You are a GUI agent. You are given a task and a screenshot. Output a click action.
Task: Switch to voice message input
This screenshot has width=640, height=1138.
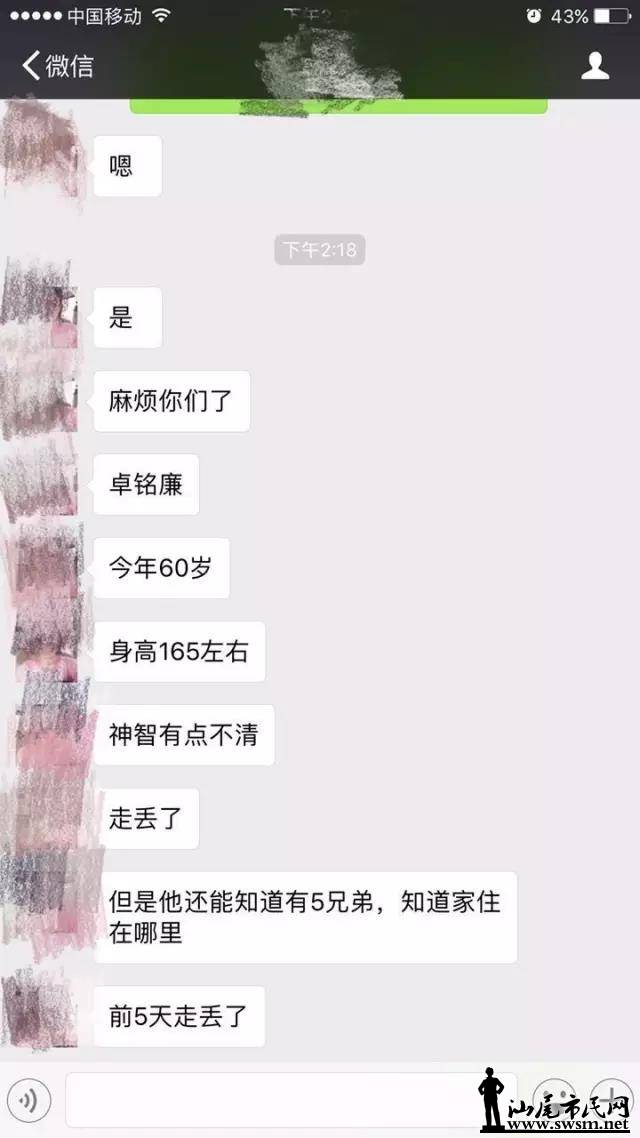click(x=28, y=1101)
